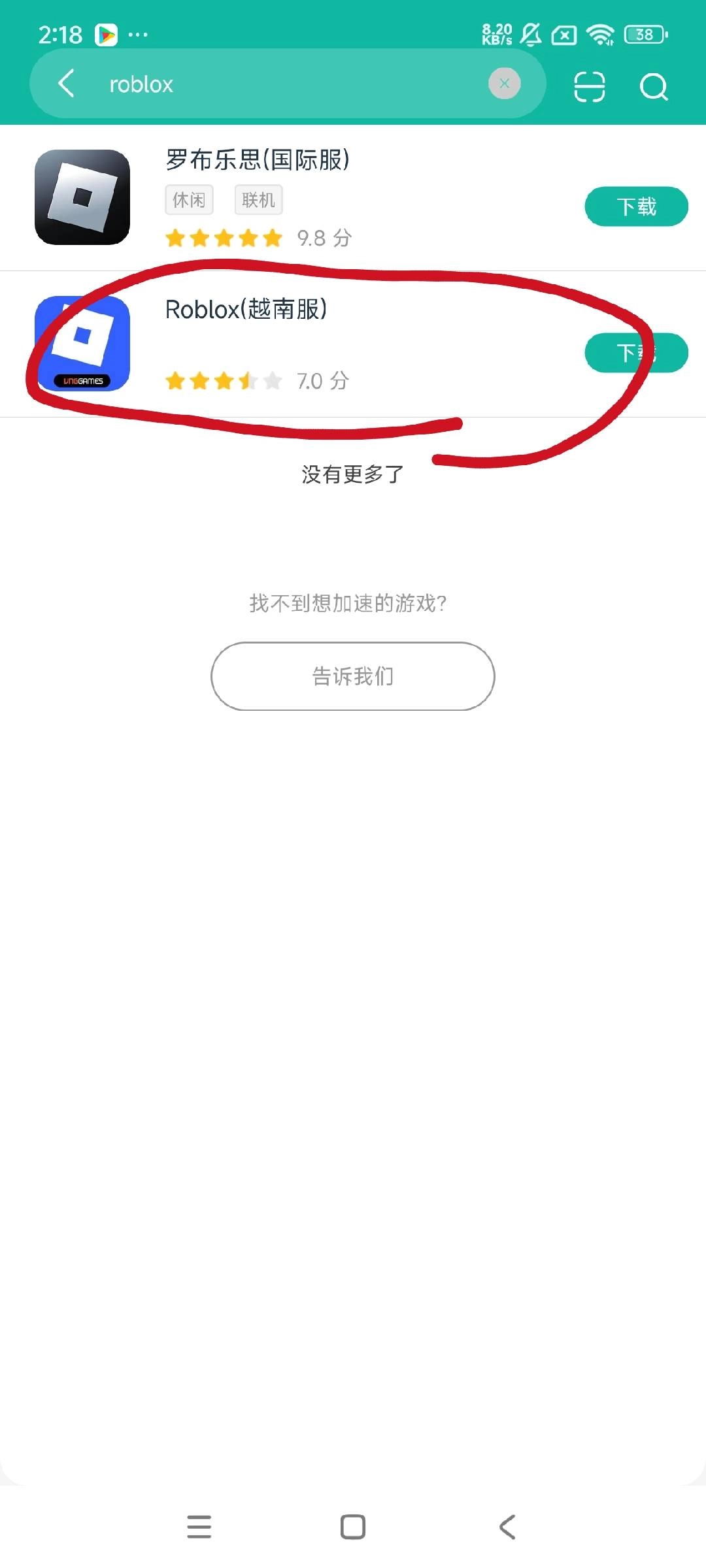This screenshot has width=706, height=1568.
Task: Select the 联机 category tag
Action: pos(258,200)
